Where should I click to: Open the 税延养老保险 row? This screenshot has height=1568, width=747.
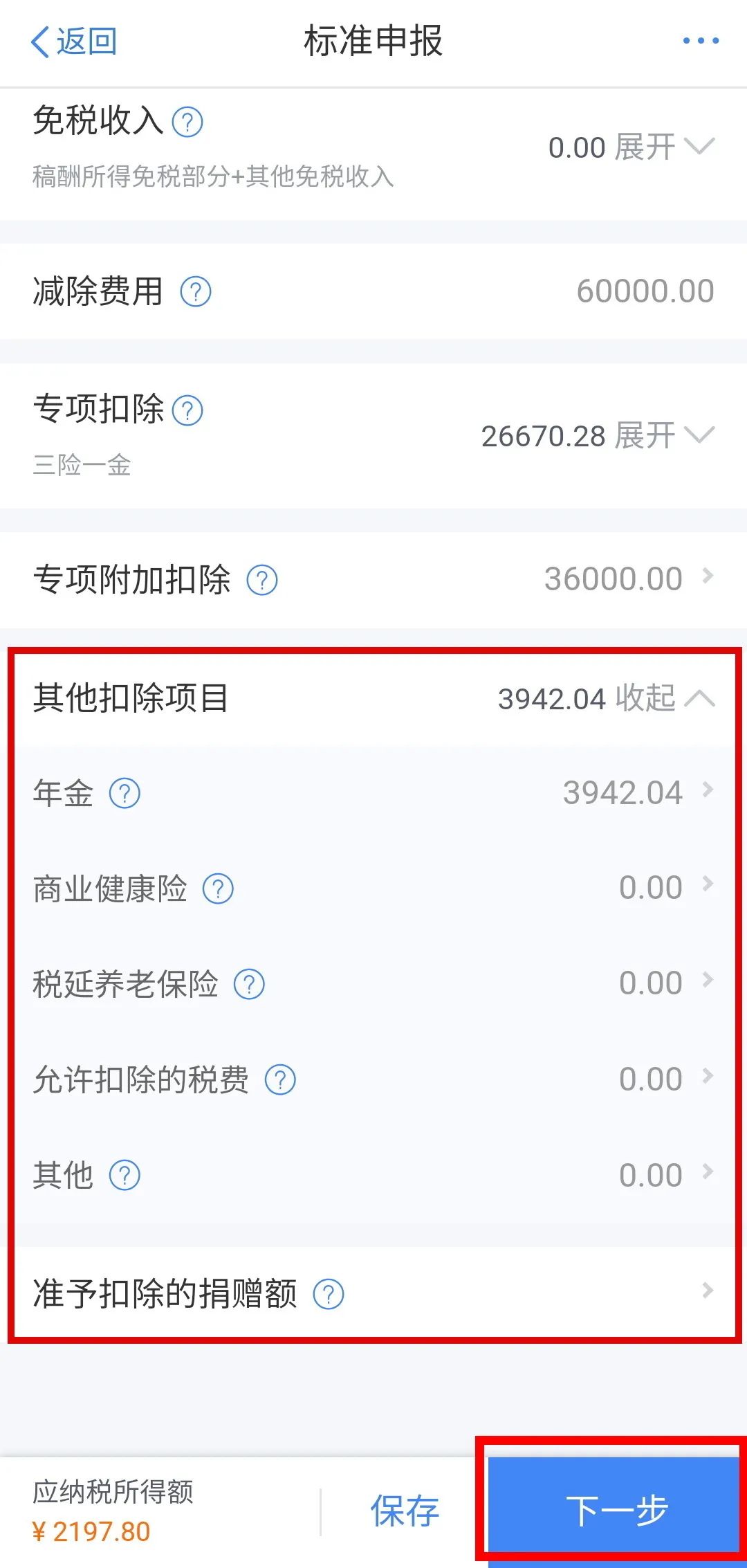click(x=373, y=984)
